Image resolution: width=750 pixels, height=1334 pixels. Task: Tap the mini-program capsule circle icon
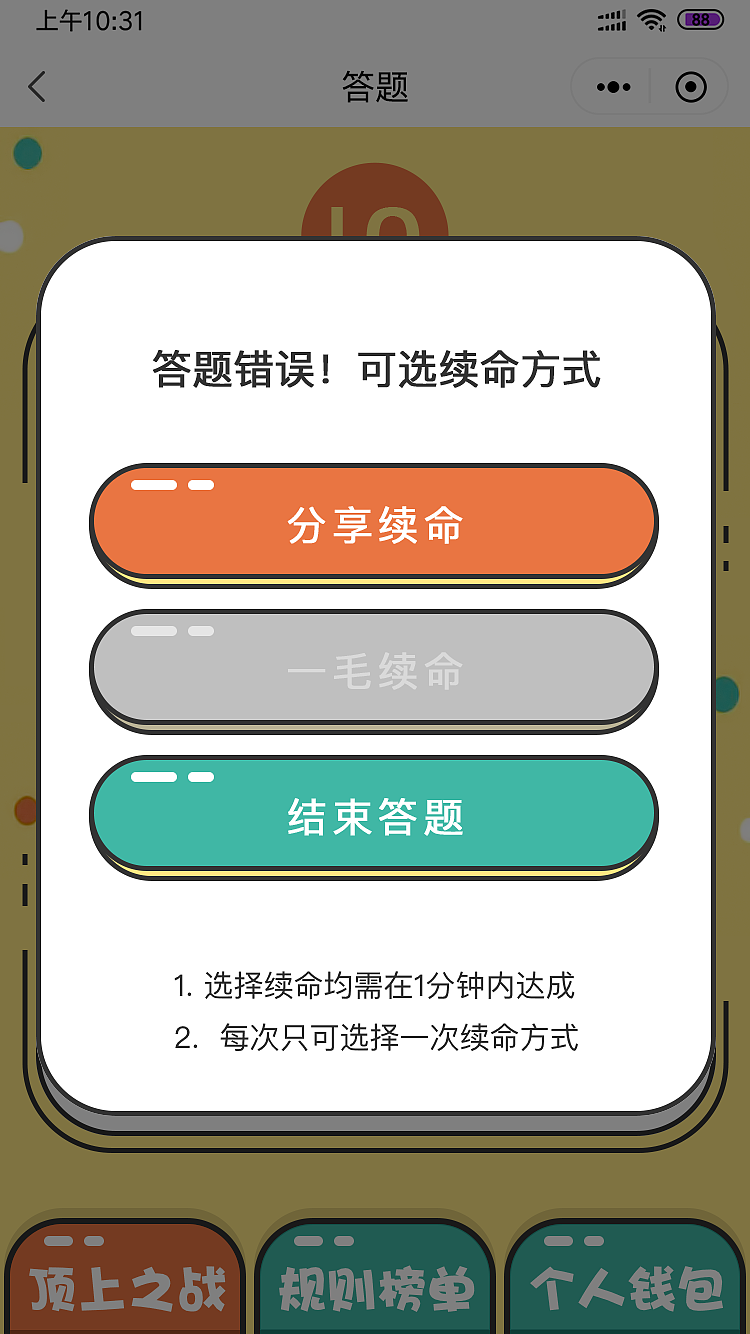pos(690,87)
